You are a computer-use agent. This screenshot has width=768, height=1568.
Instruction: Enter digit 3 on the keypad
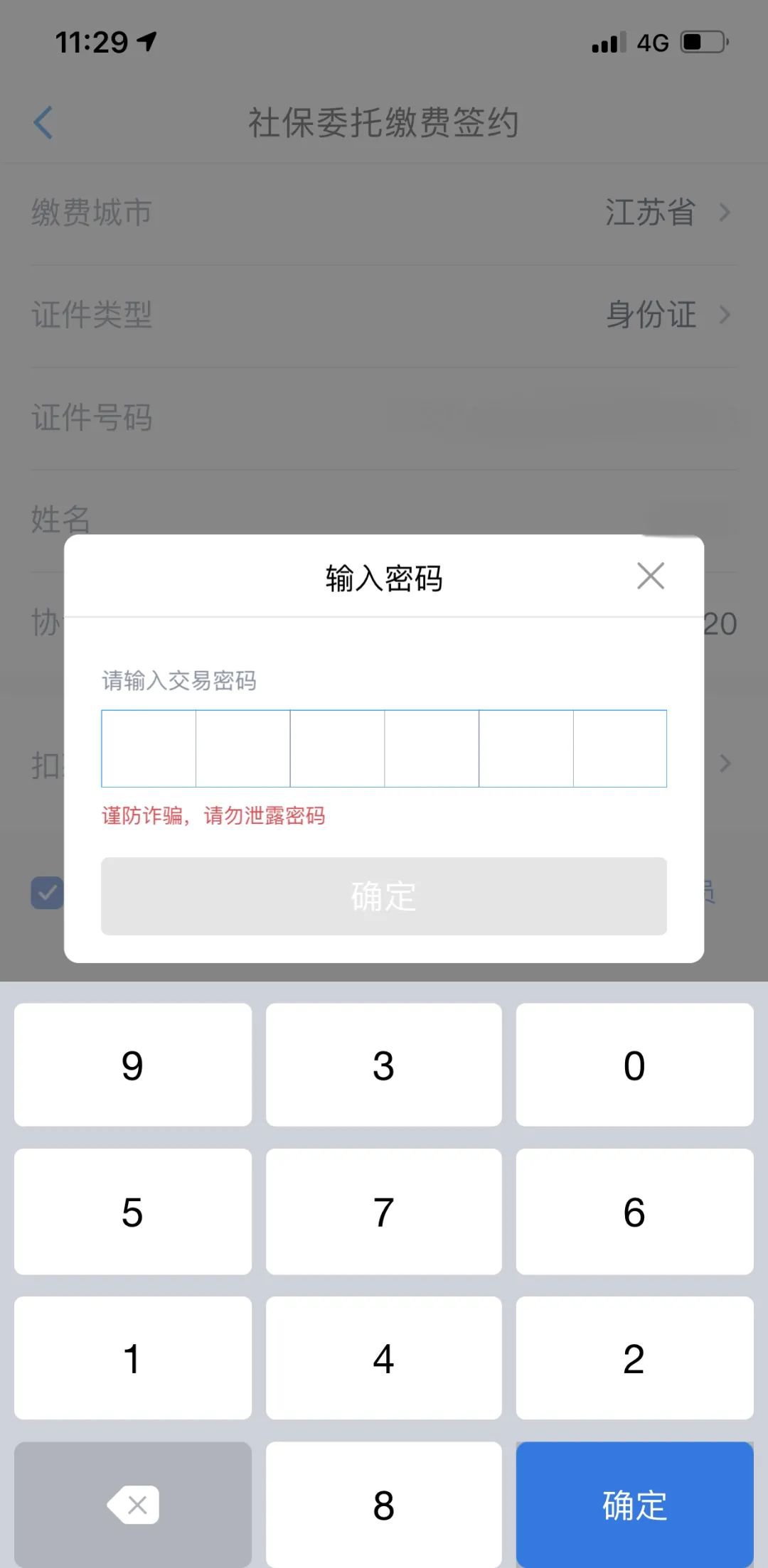click(383, 1065)
